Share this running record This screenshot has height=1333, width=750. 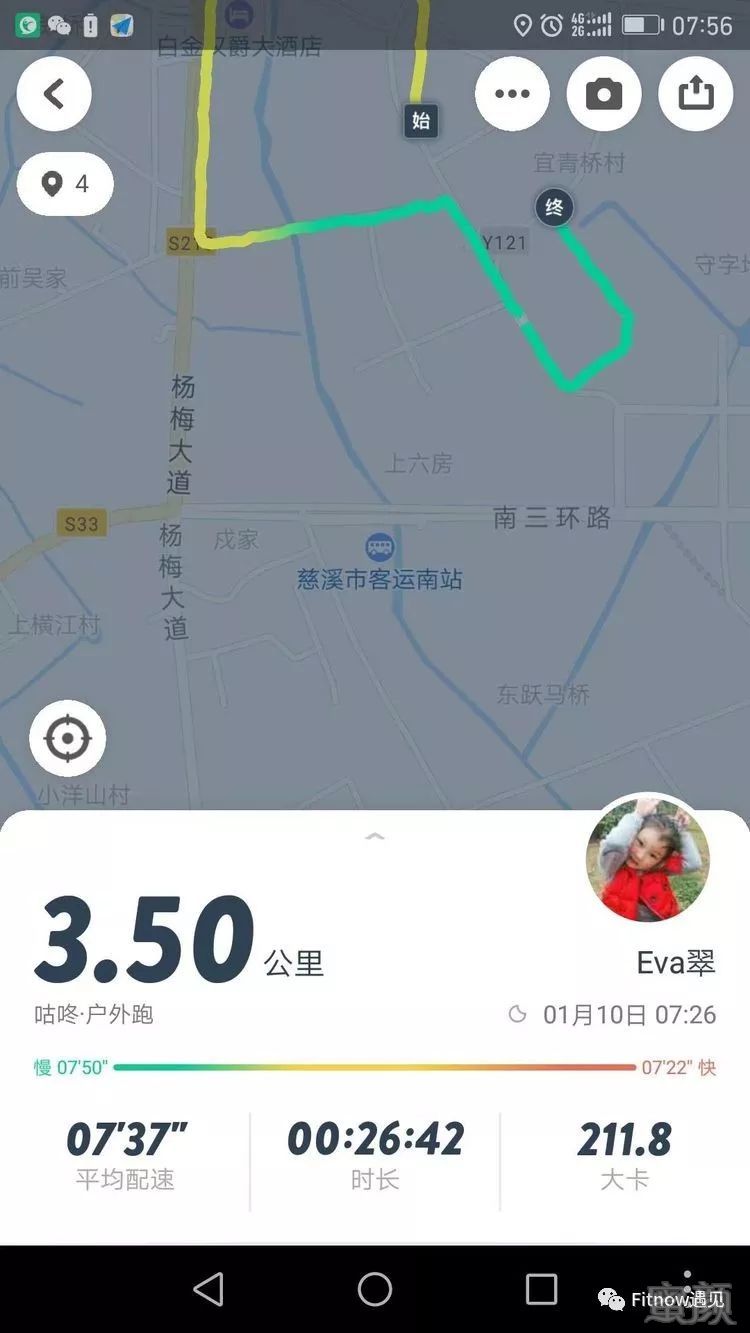695,94
